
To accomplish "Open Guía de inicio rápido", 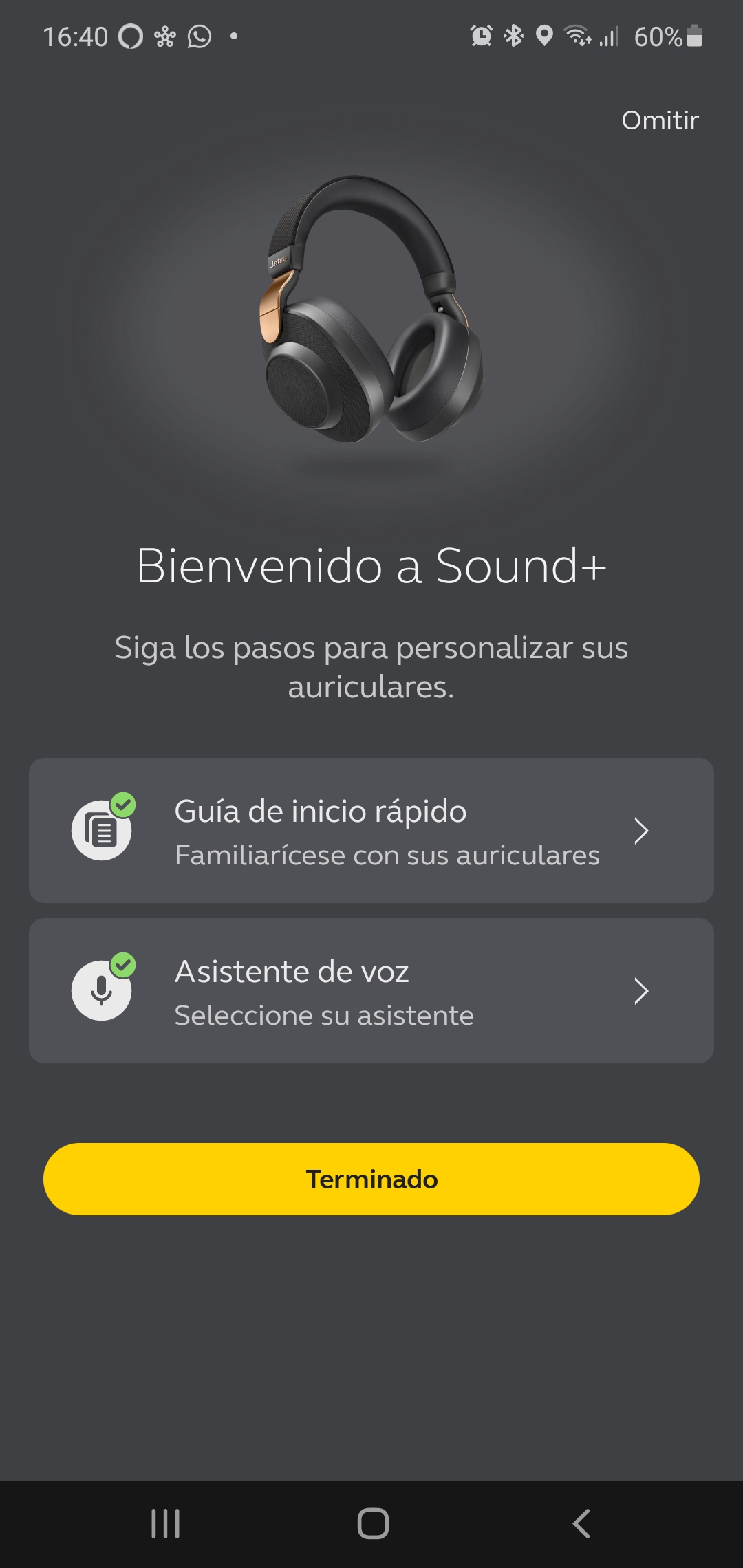I will [x=371, y=831].
